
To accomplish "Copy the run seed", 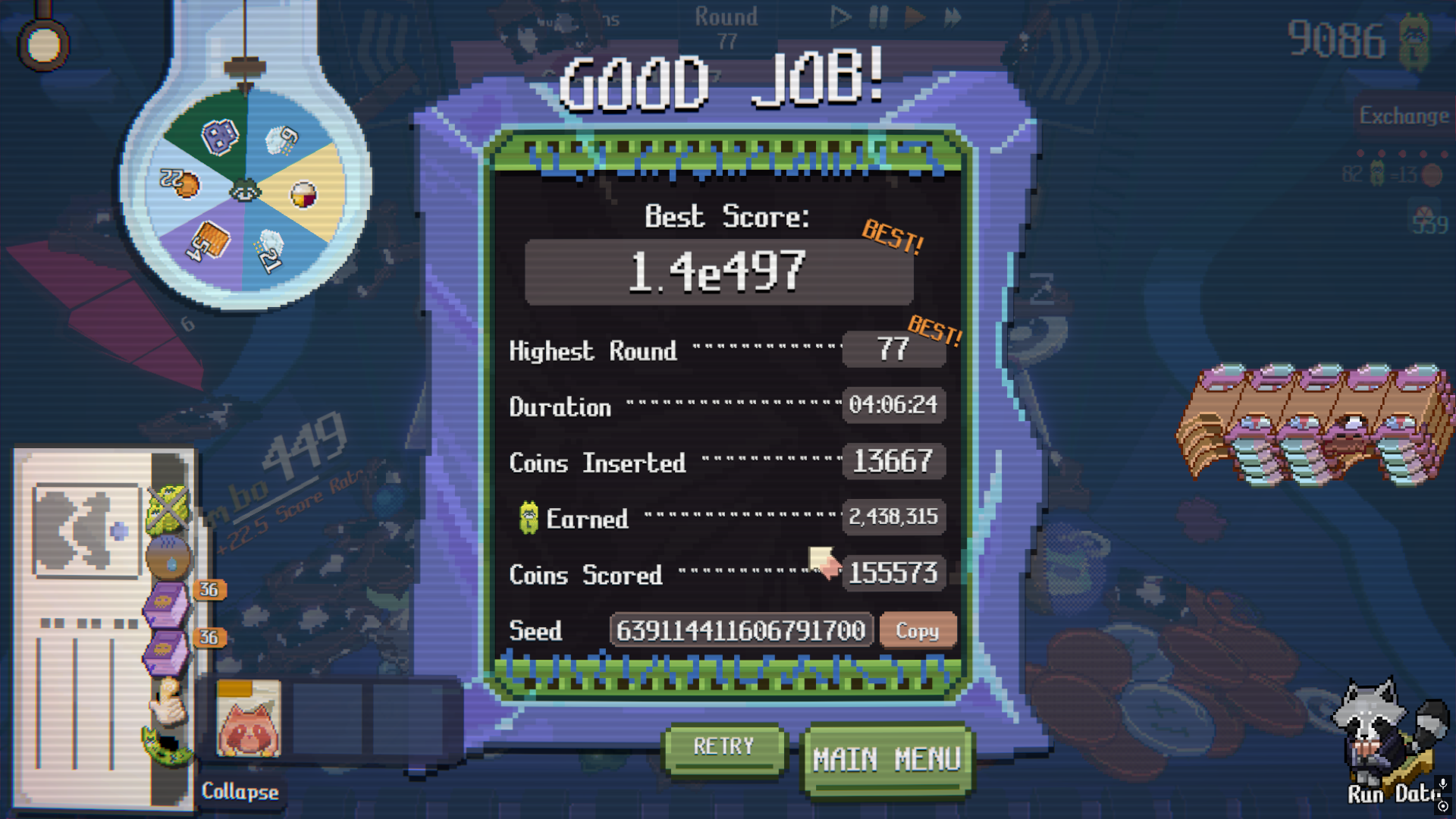I will pyautogui.click(x=917, y=631).
